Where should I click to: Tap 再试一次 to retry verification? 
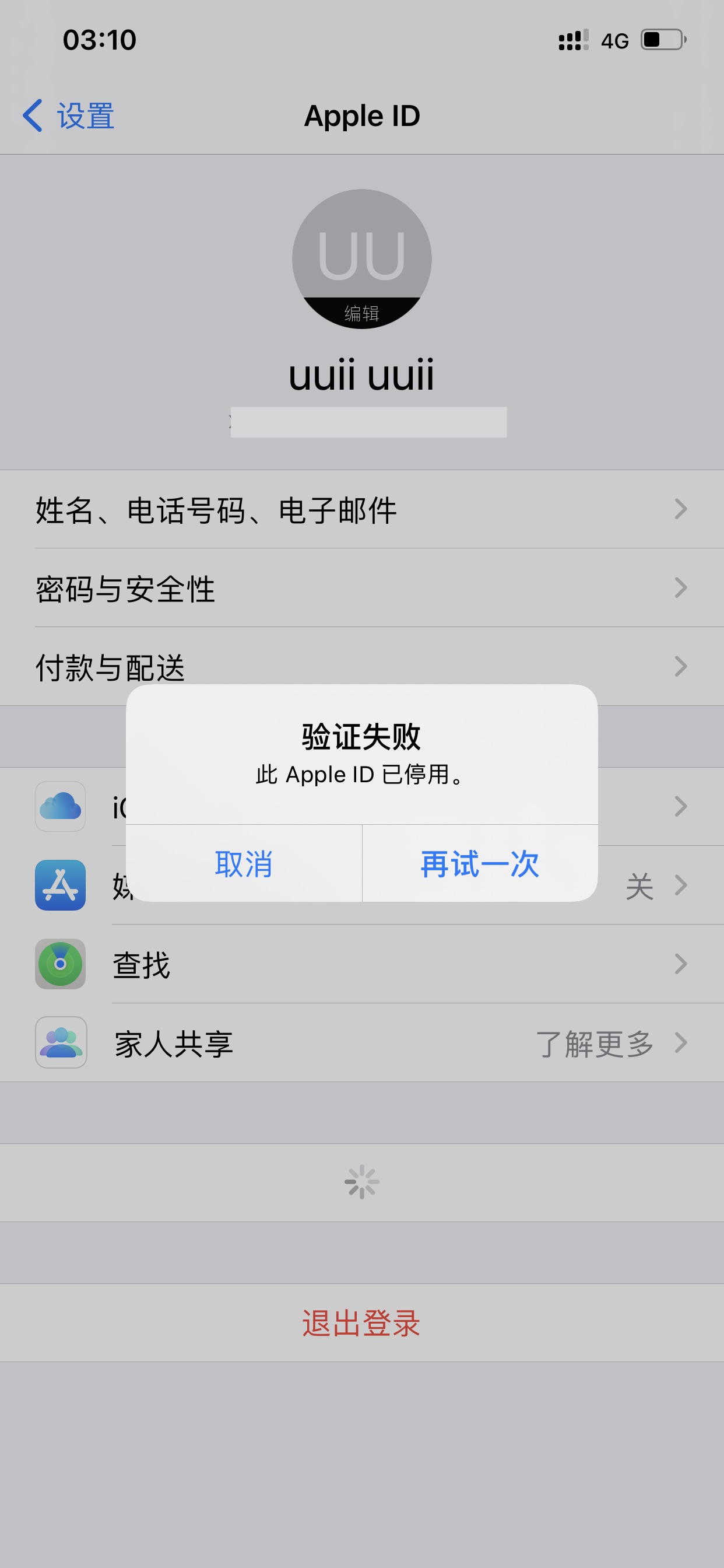pyautogui.click(x=479, y=863)
